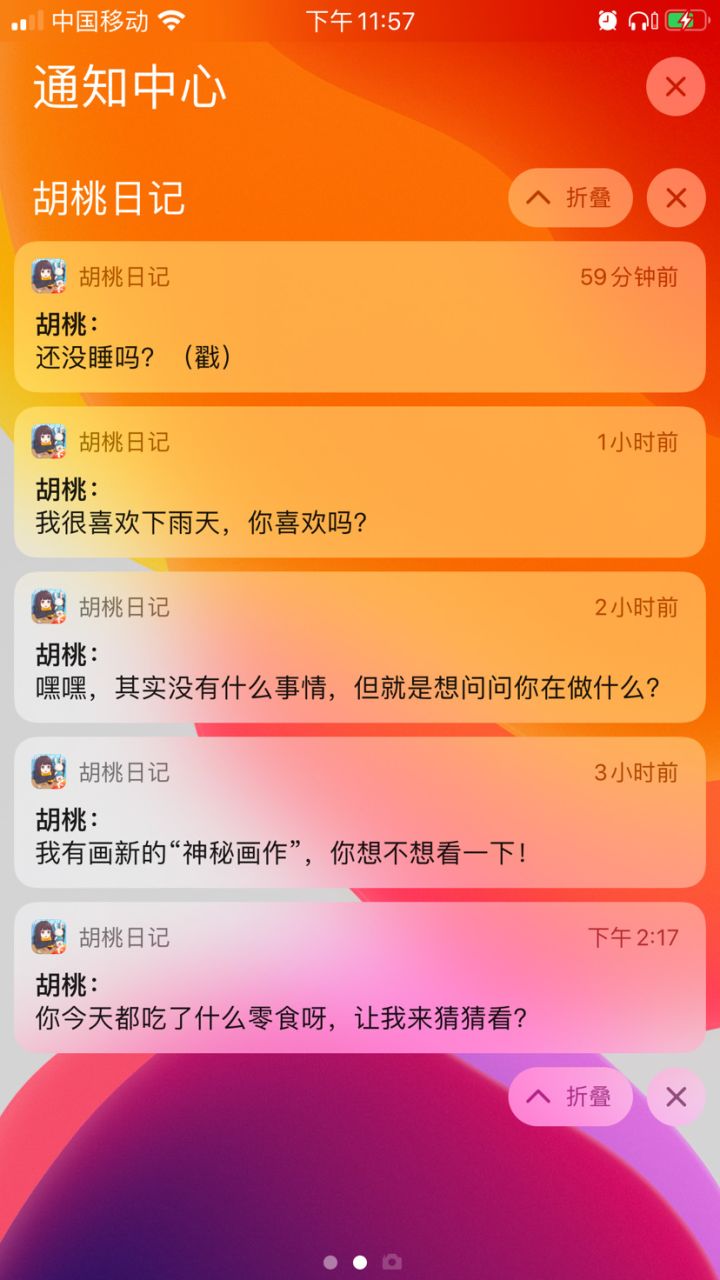Dismiss the 胡桃日记 group with its X button
Screen dimensions: 720x1280
tap(675, 197)
